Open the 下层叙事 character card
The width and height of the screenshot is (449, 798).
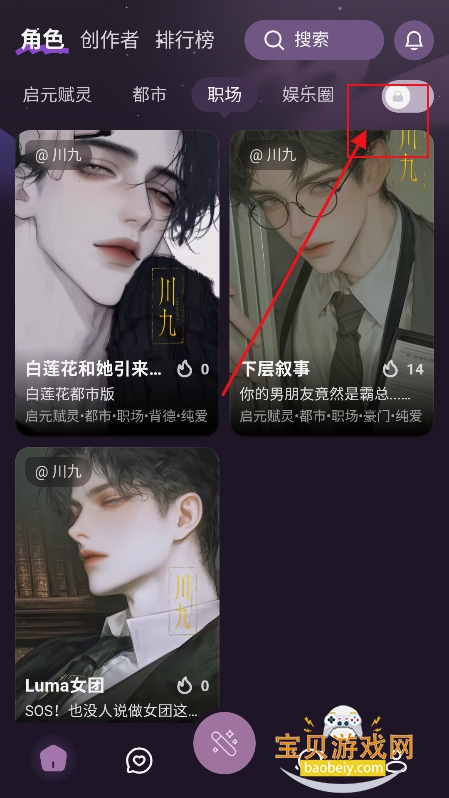pos(332,283)
